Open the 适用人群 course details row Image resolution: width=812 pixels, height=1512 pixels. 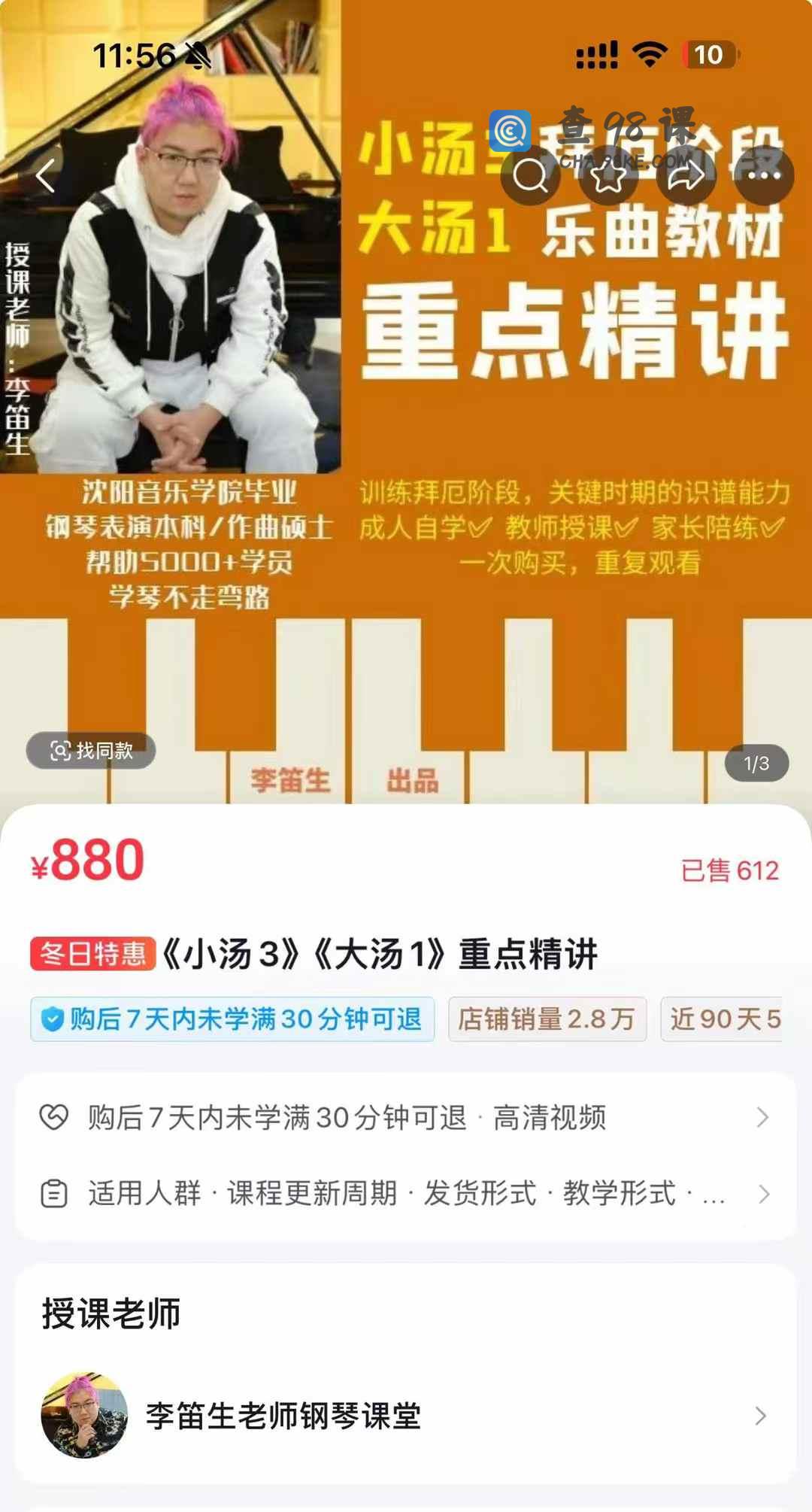click(x=406, y=1194)
